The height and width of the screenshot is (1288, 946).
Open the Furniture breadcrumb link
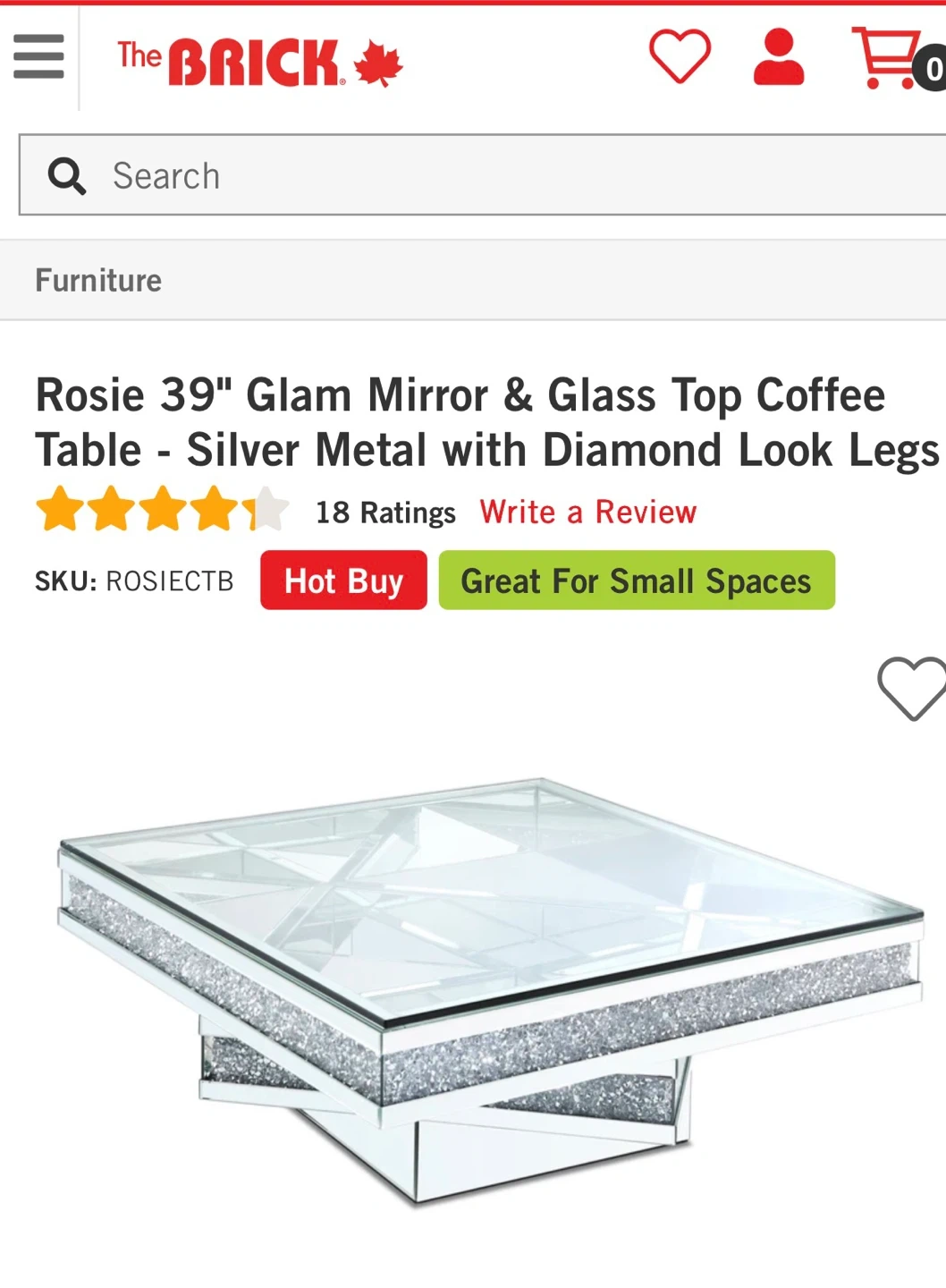point(98,281)
